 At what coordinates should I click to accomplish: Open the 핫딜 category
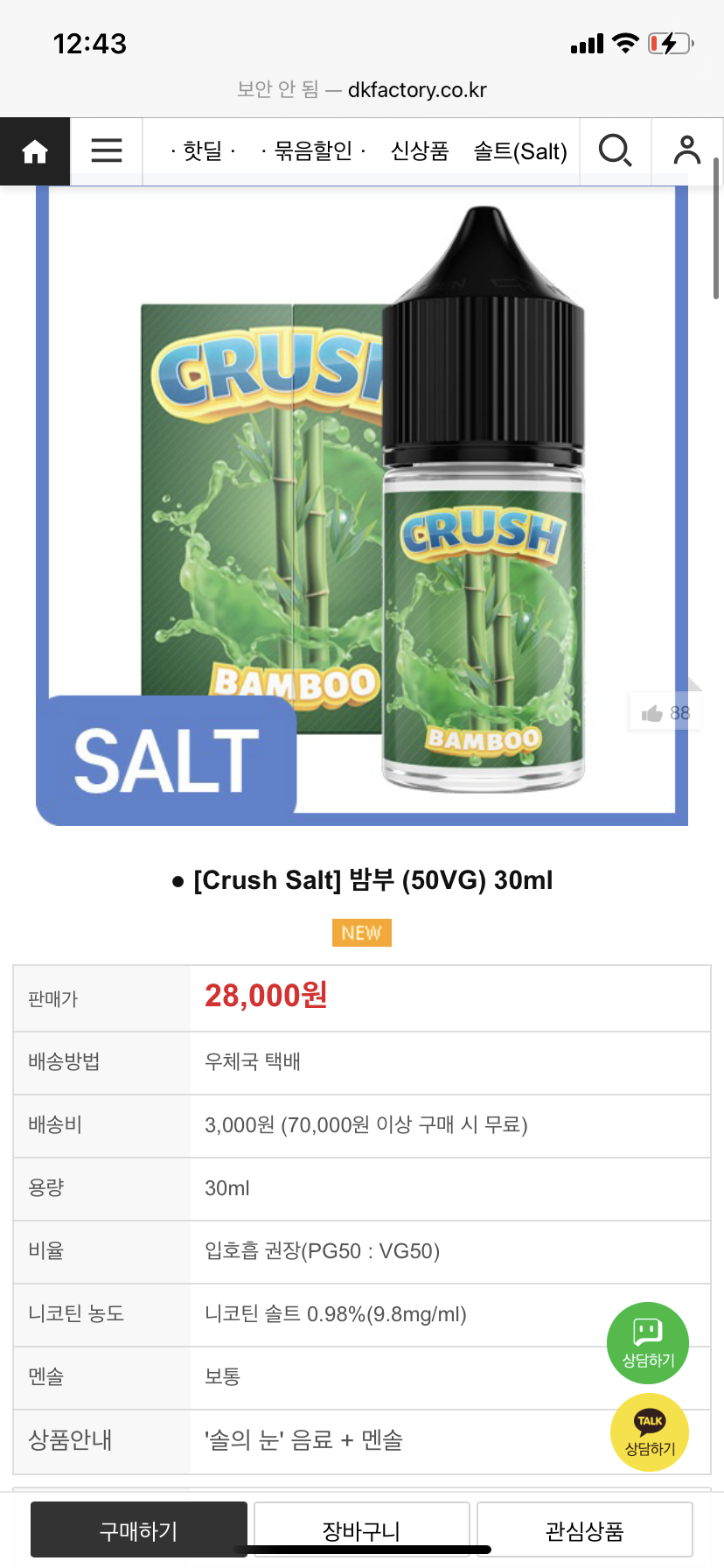pos(203,151)
